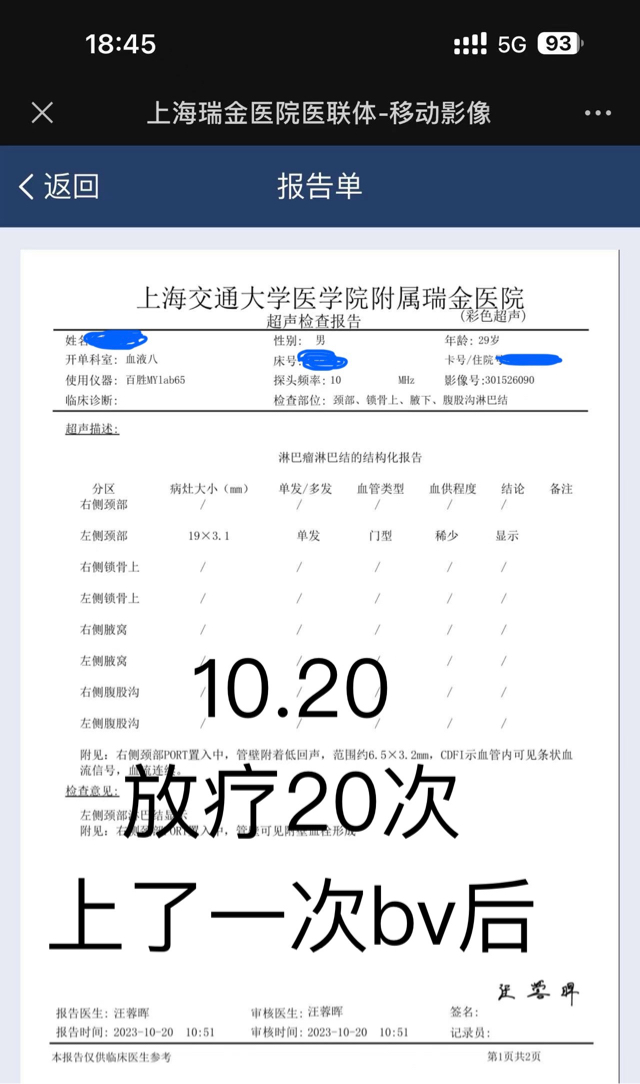This screenshot has height=1084, width=640.
Task: Open the three-dot overflow menu
Action: [597, 113]
